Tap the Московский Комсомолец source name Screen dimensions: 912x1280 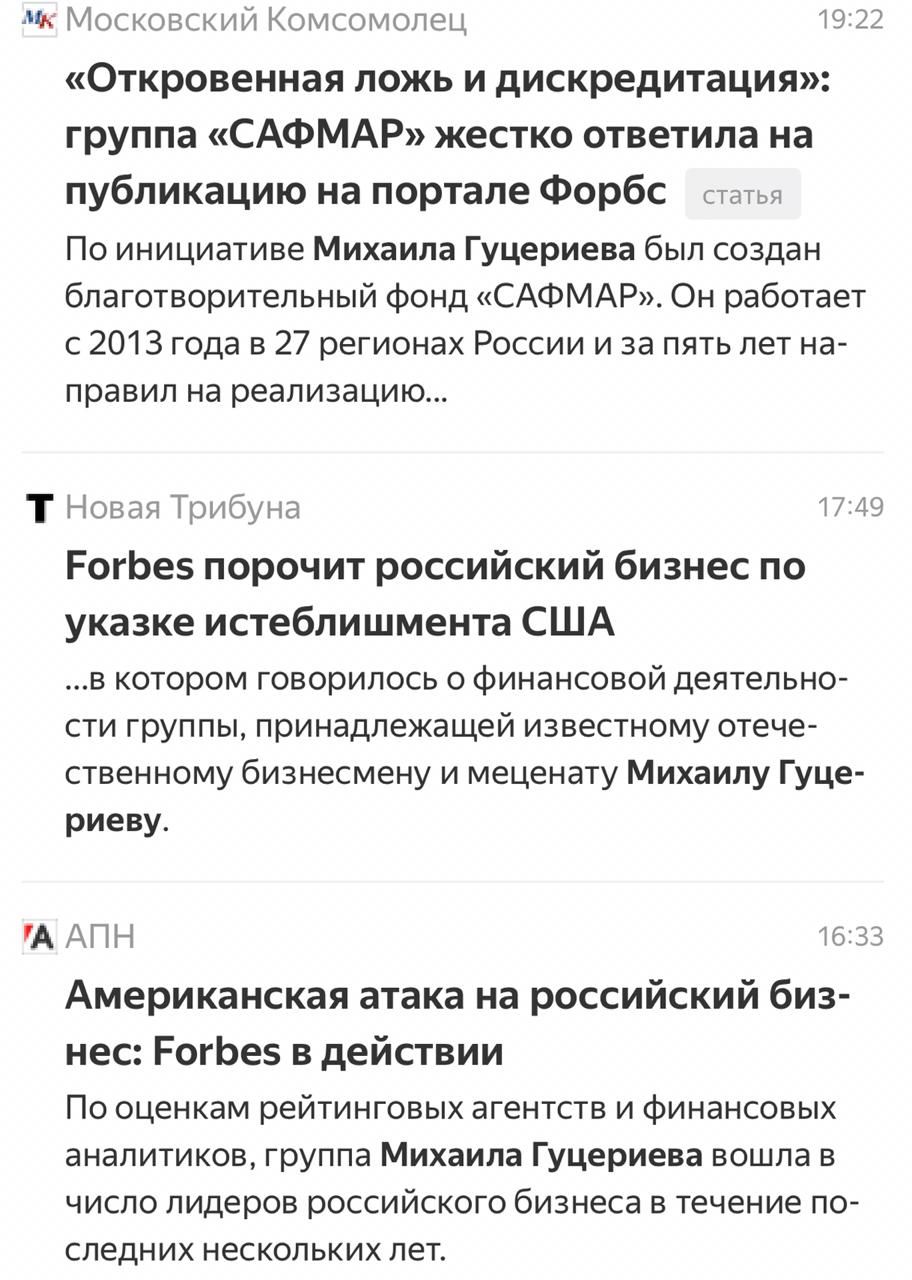266,19
